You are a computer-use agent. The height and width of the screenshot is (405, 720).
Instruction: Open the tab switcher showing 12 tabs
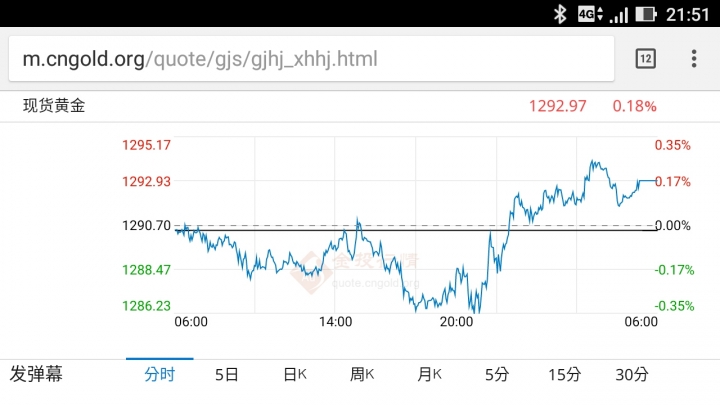pos(645,59)
